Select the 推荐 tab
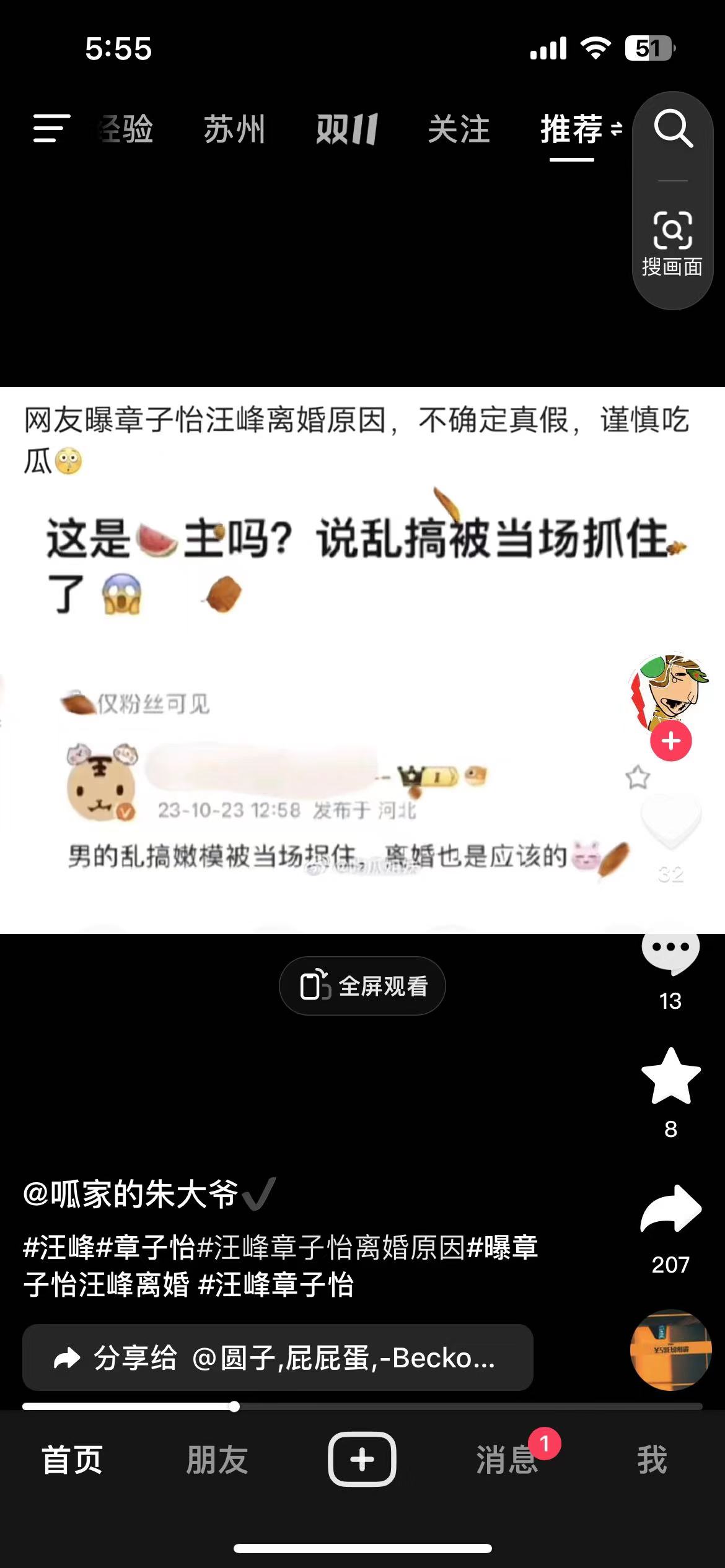 click(x=572, y=130)
